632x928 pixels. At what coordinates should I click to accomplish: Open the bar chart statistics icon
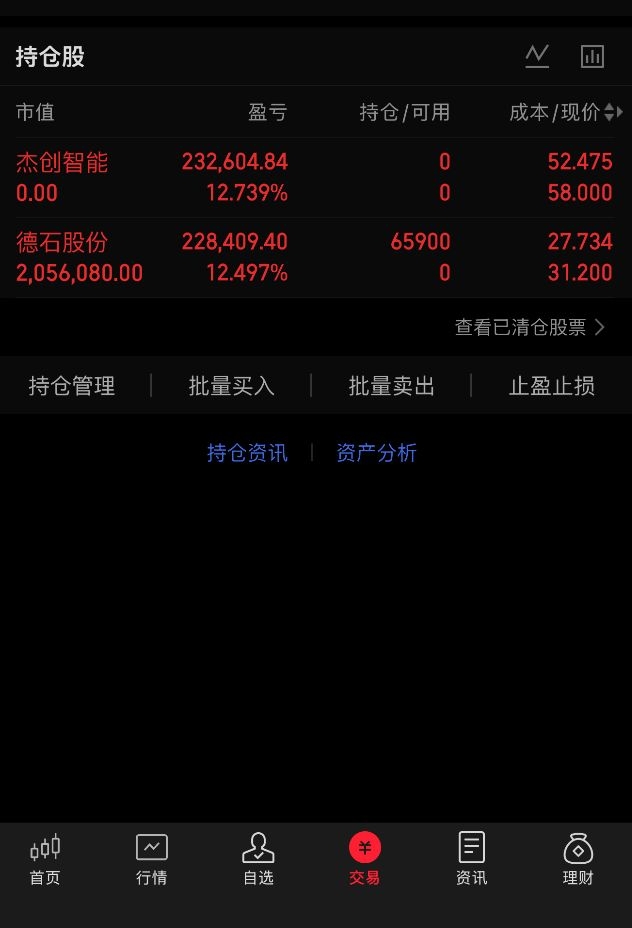click(592, 57)
